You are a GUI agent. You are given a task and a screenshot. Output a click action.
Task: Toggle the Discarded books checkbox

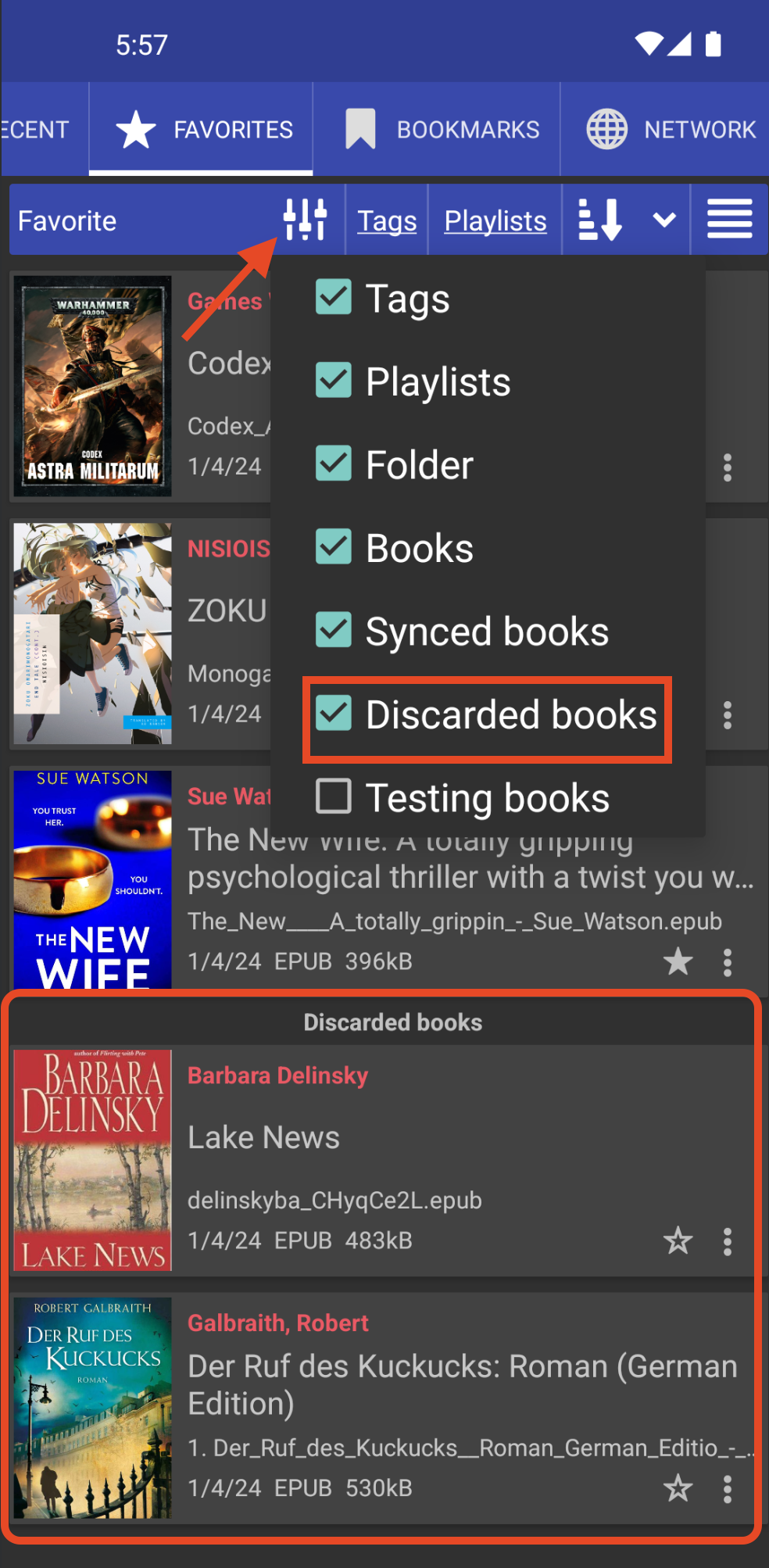(x=334, y=714)
